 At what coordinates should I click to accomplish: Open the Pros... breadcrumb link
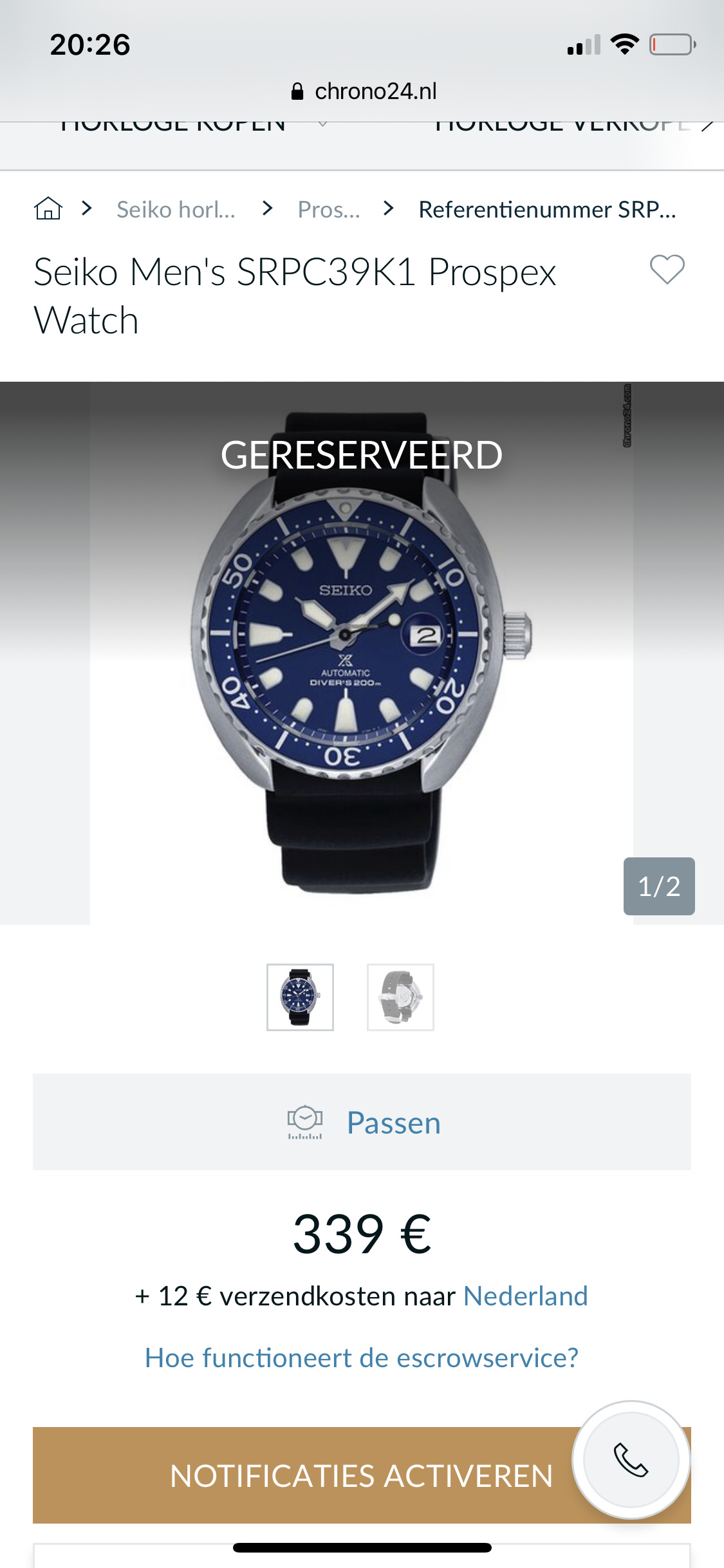329,209
